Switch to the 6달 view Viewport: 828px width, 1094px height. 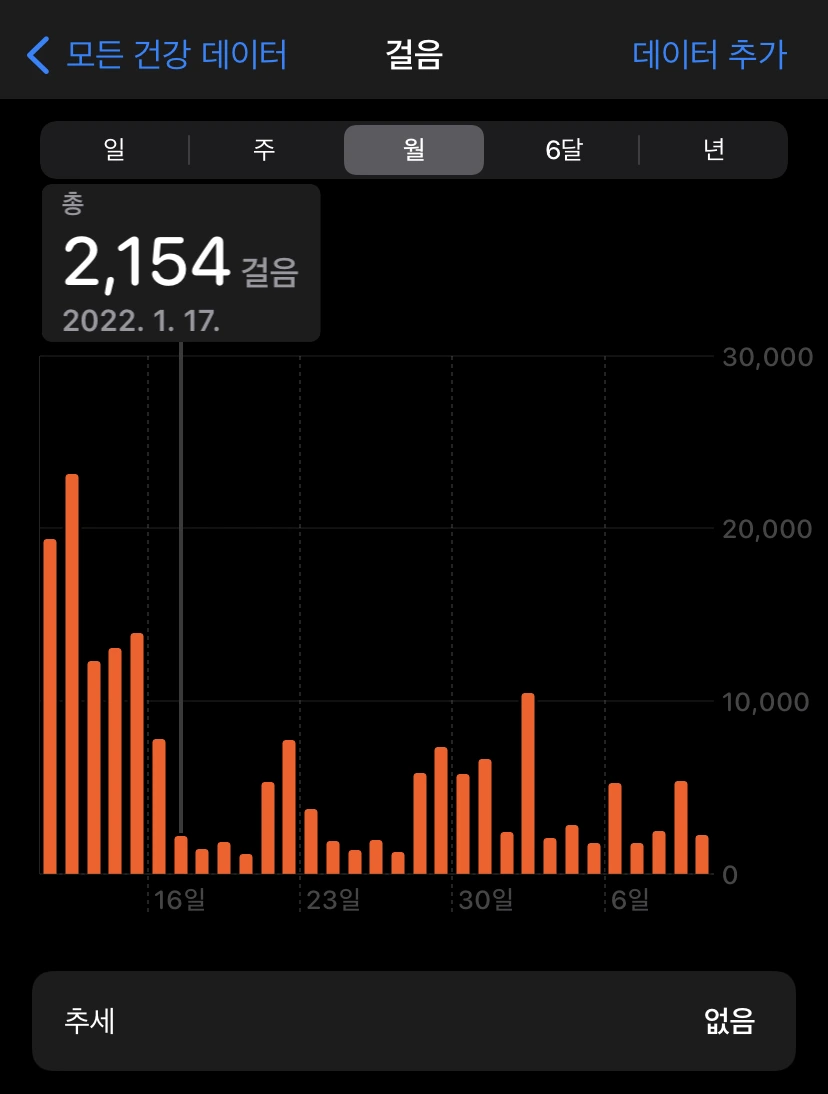click(564, 150)
